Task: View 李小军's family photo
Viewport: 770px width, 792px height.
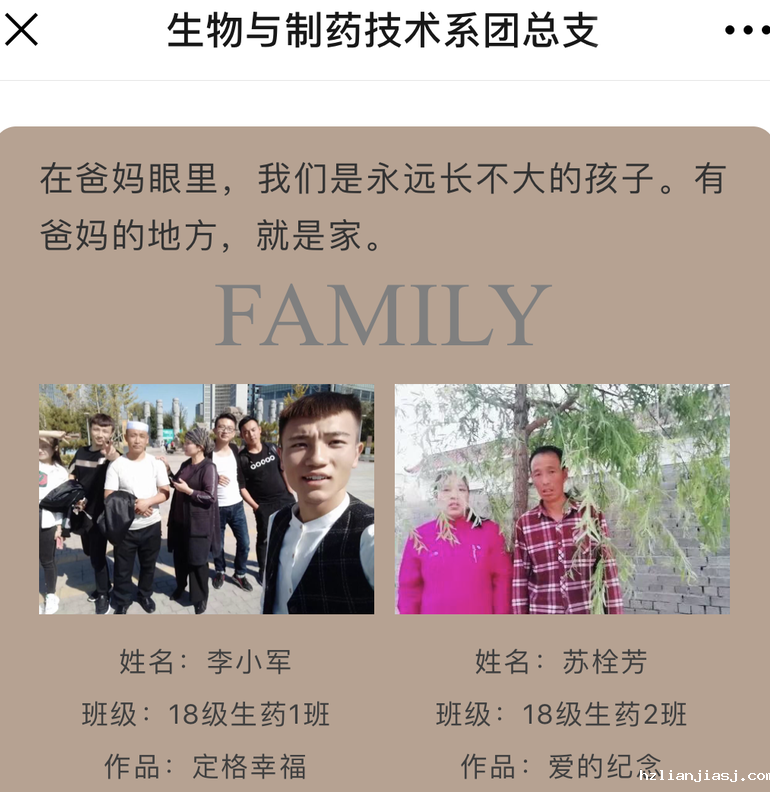Action: [x=206, y=499]
